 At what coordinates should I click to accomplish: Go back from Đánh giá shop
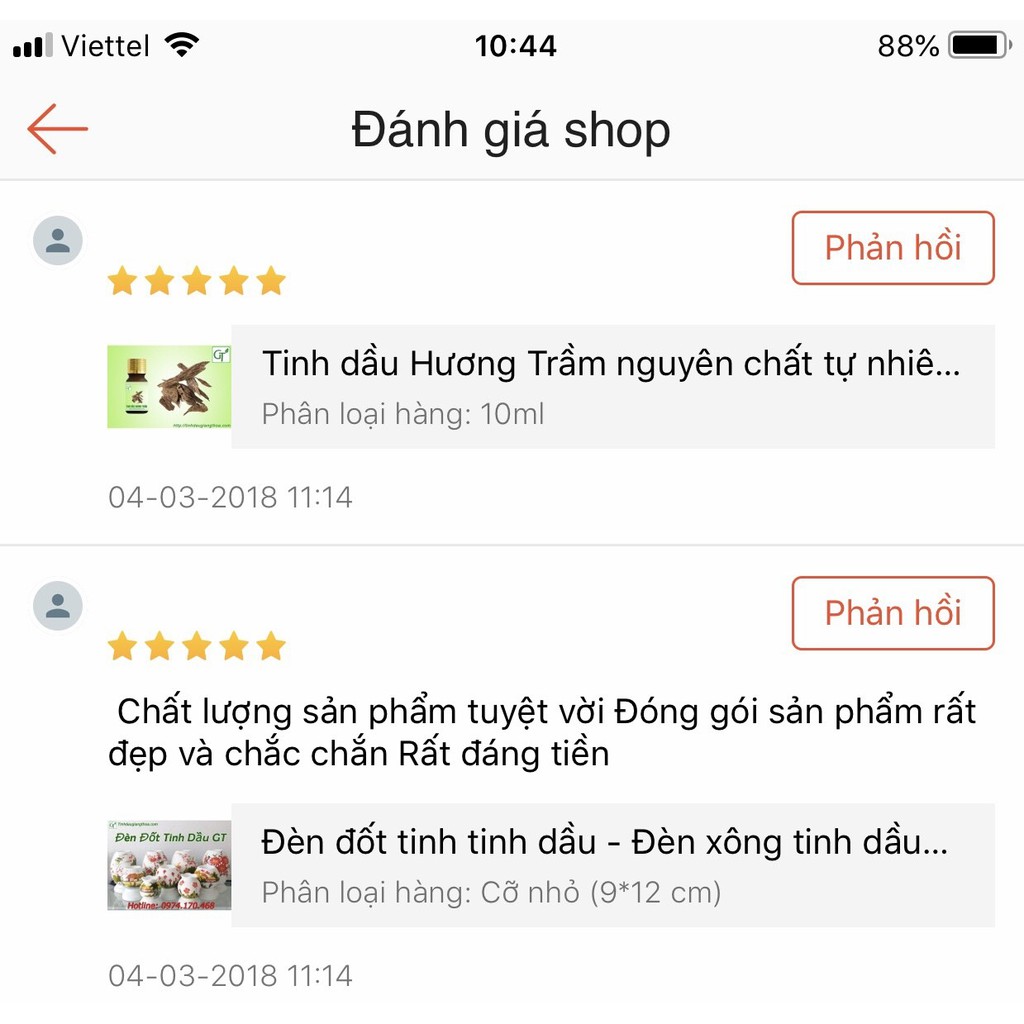(58, 130)
